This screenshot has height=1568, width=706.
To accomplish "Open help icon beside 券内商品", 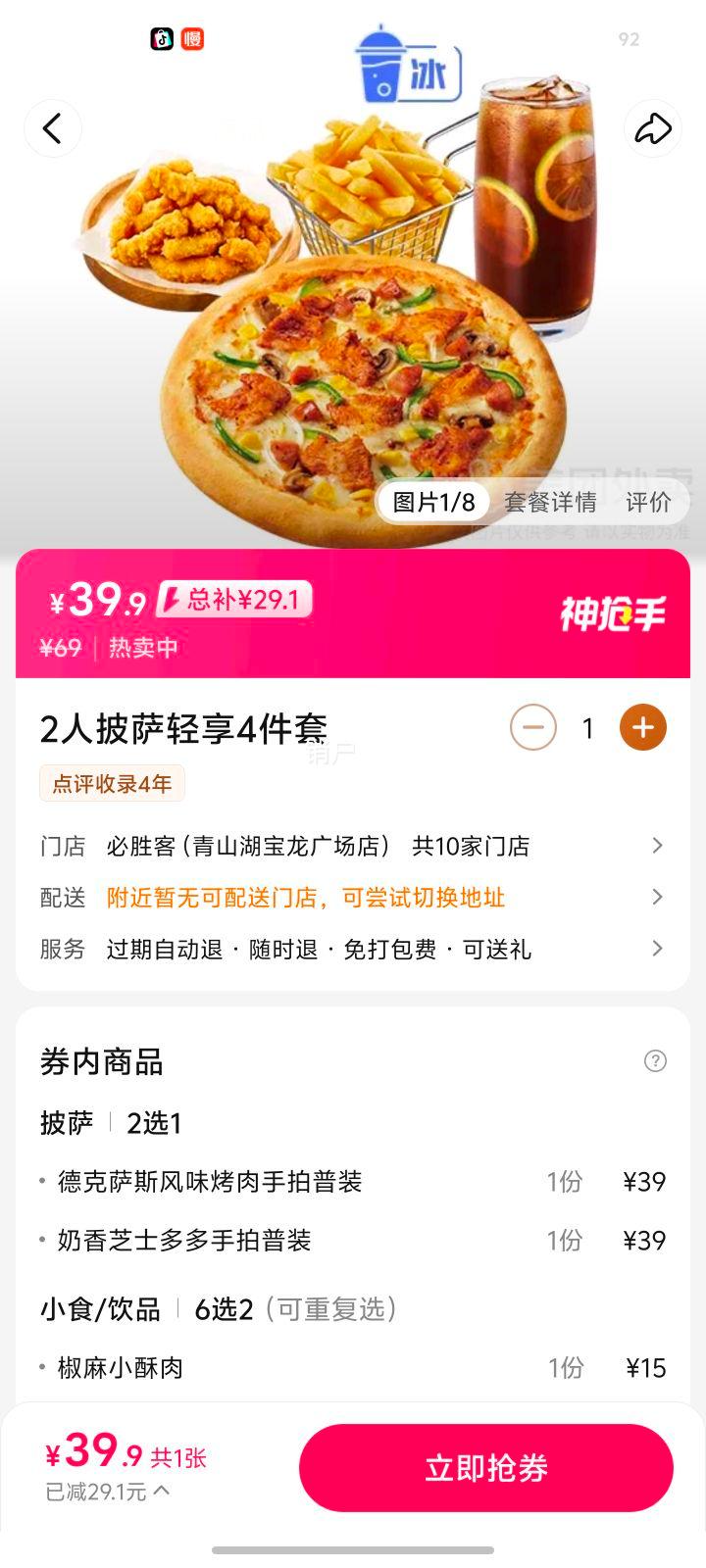I will [x=655, y=1061].
